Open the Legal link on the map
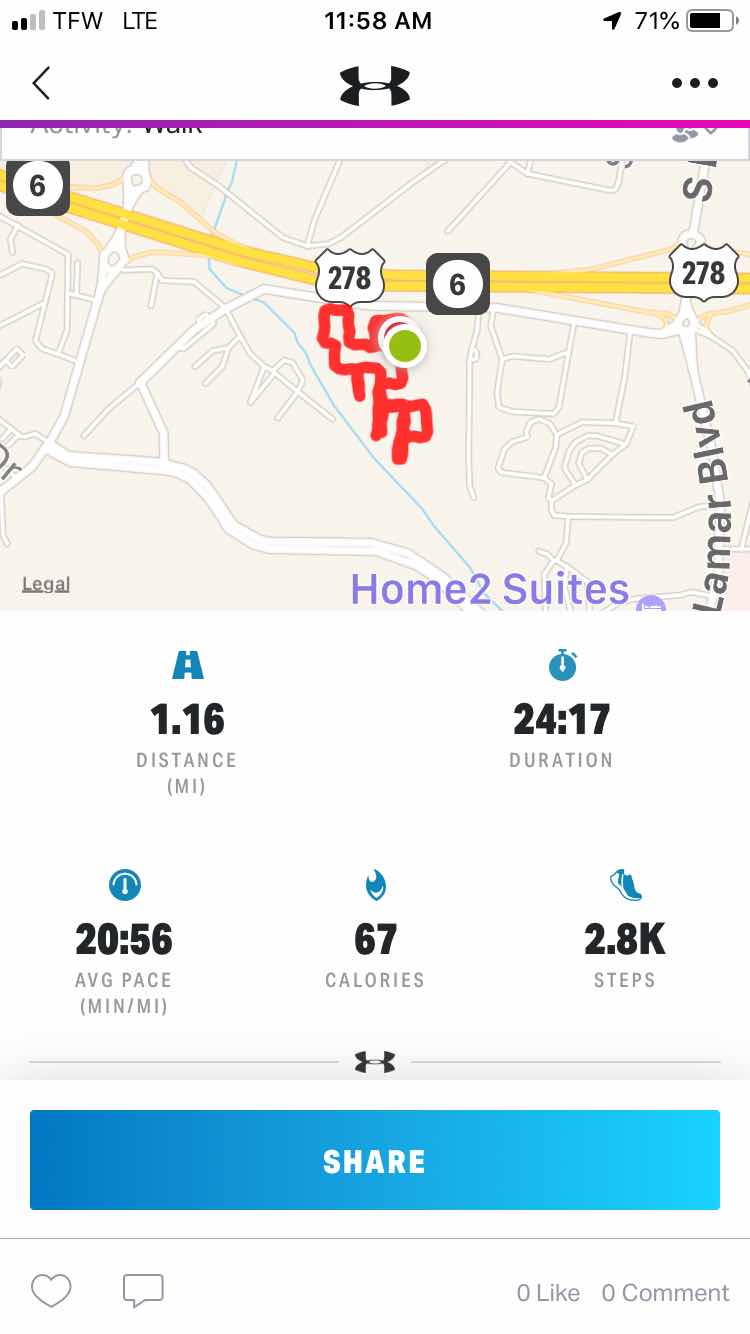The image size is (750, 1334). tap(46, 584)
